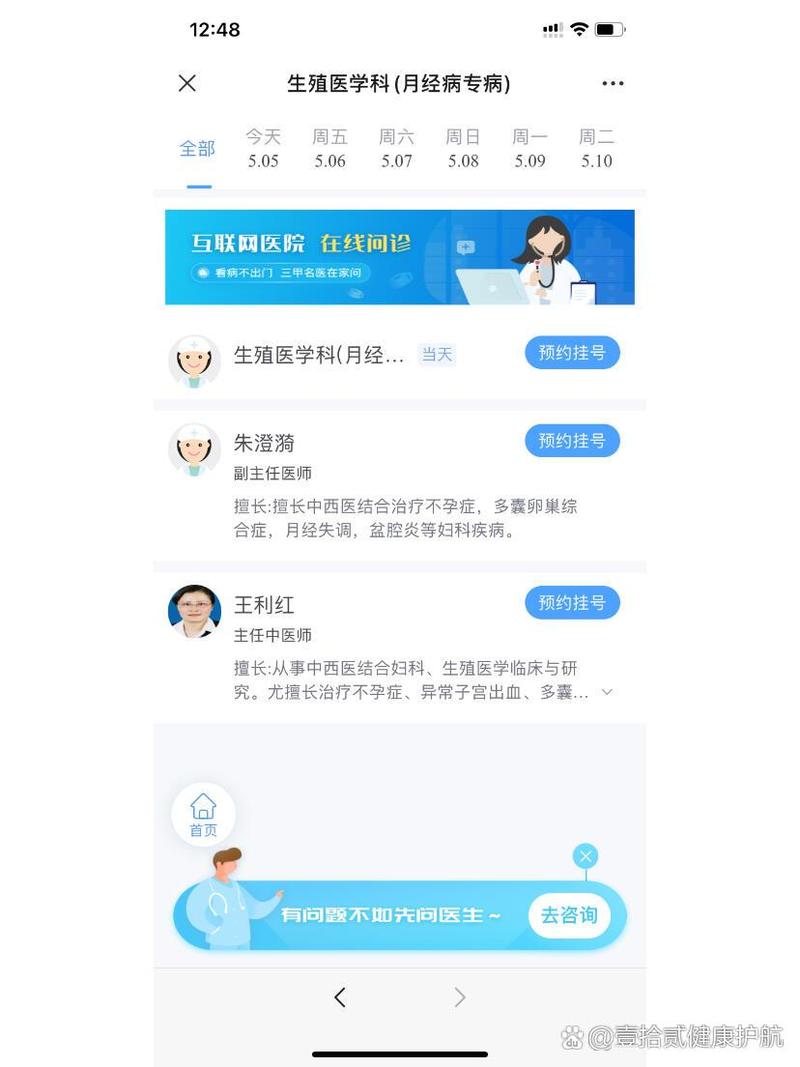
Task: Tap 去咨询 to consult a doctor
Action: pos(569,915)
